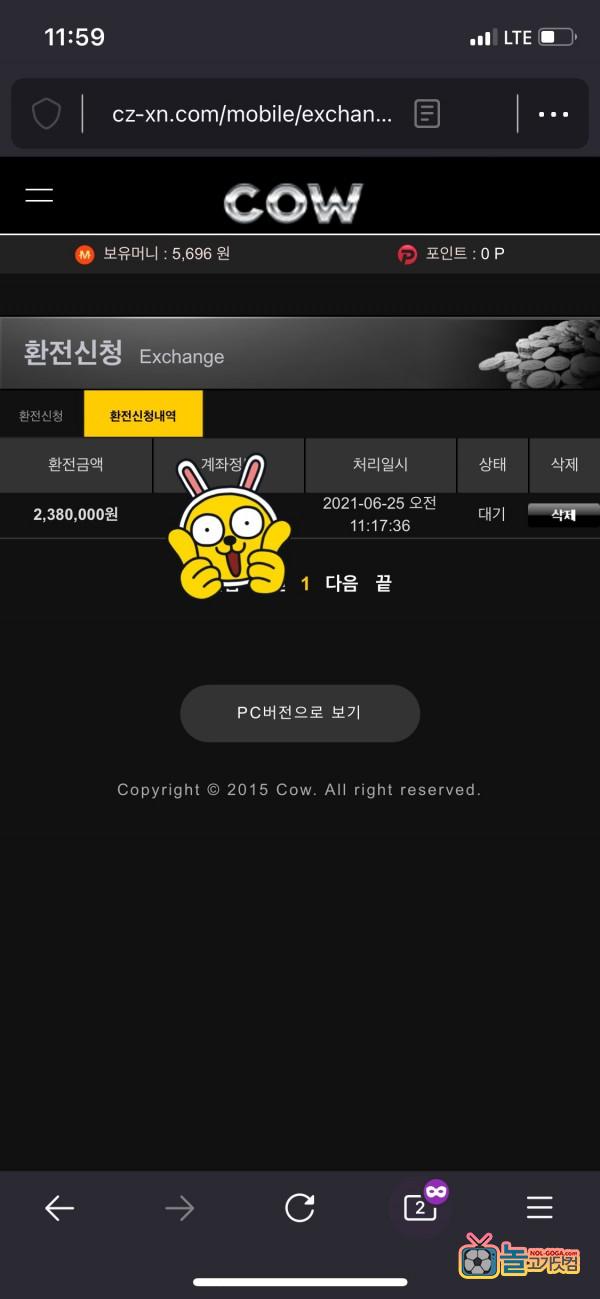This screenshot has width=600, height=1299.
Task: Open the site tracking protection shield
Action: pos(47,114)
